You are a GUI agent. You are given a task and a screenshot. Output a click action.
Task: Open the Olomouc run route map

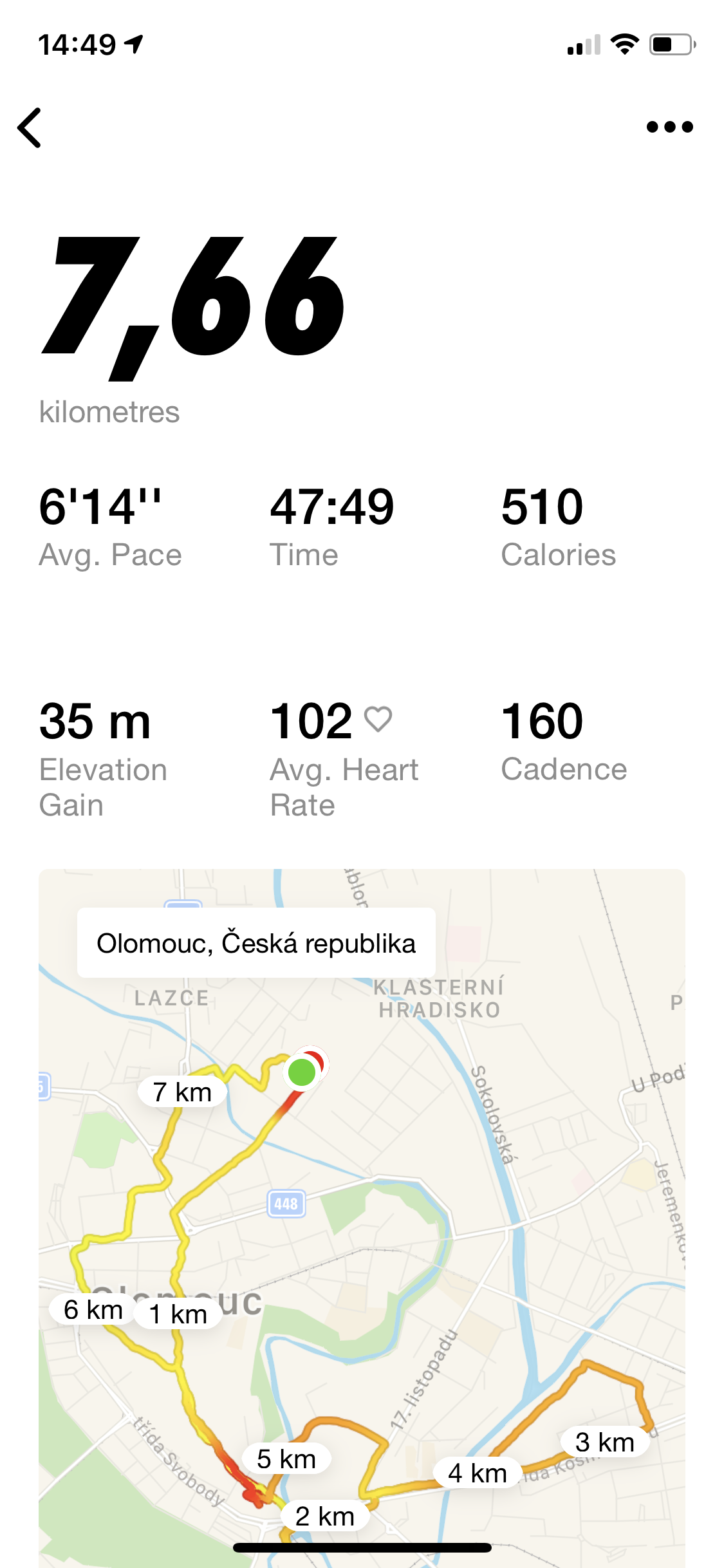pos(362,1218)
